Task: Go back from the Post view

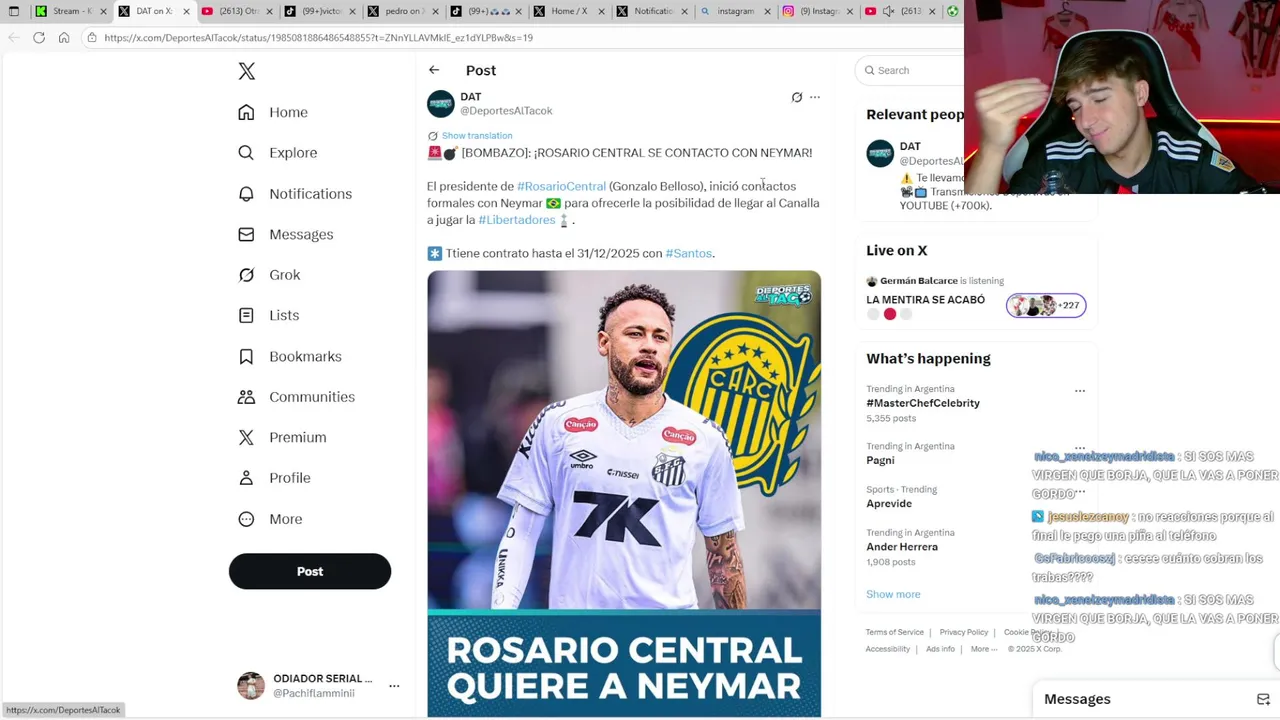Action: click(x=434, y=70)
